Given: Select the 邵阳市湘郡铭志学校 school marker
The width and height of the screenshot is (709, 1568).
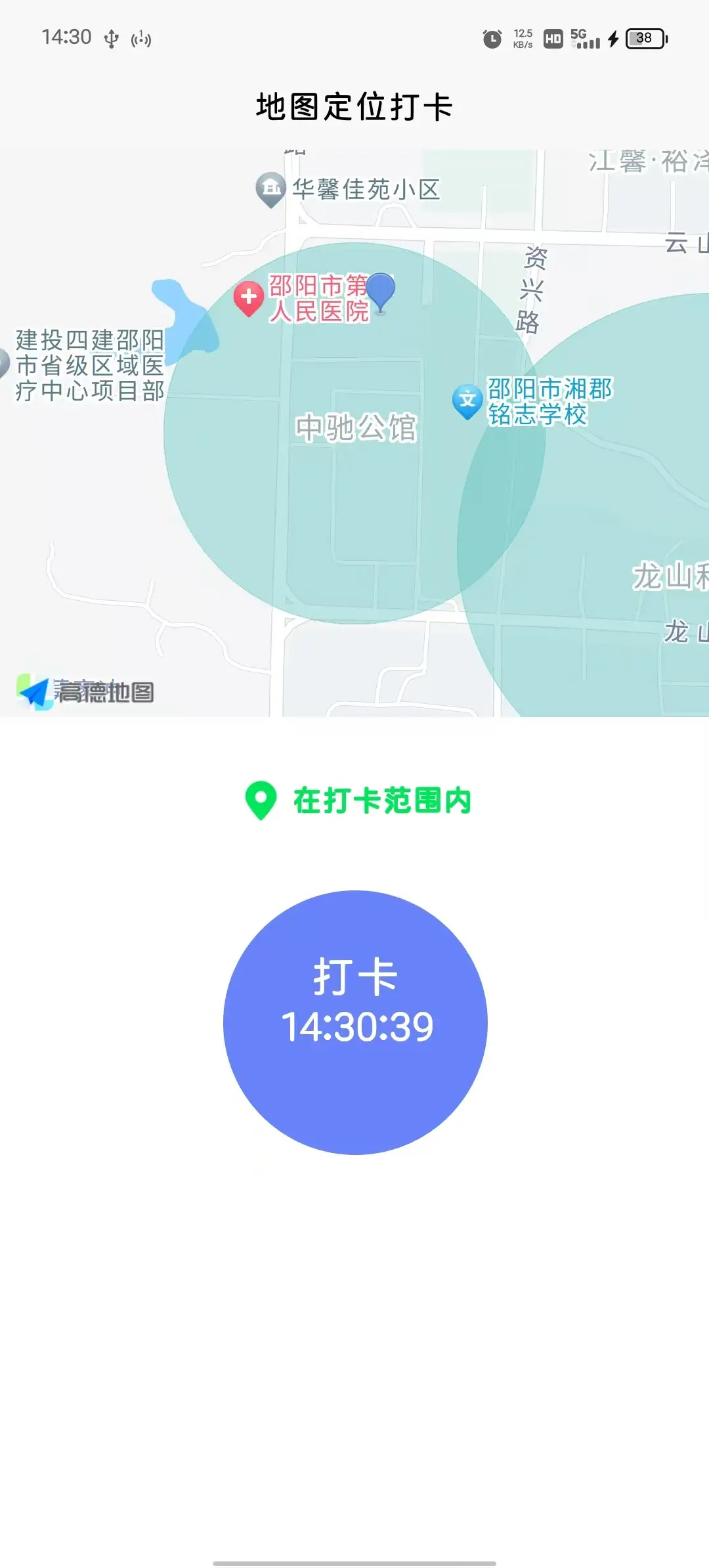Looking at the screenshot, I should point(467,401).
